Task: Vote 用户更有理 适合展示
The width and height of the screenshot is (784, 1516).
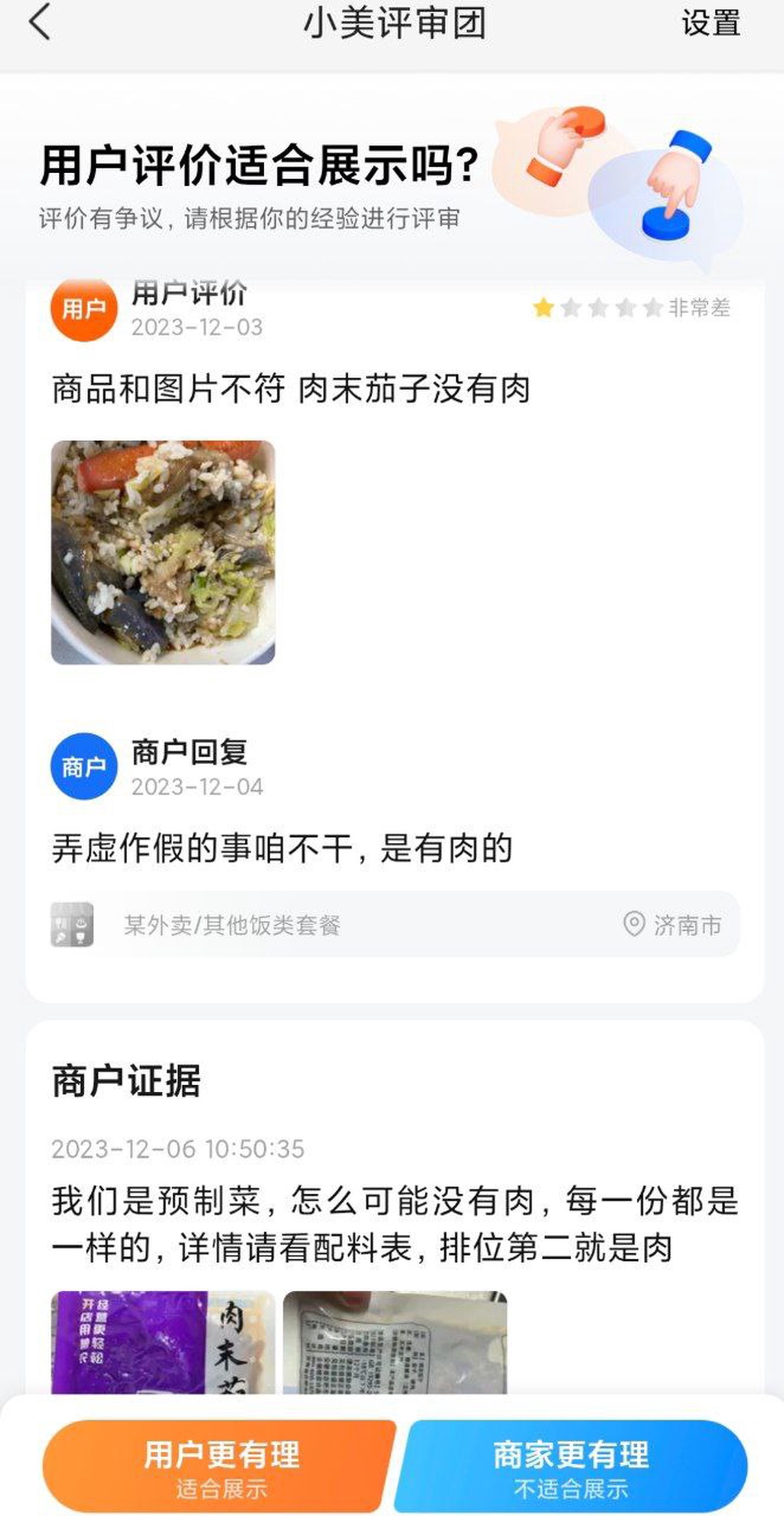Action: (x=220, y=1465)
